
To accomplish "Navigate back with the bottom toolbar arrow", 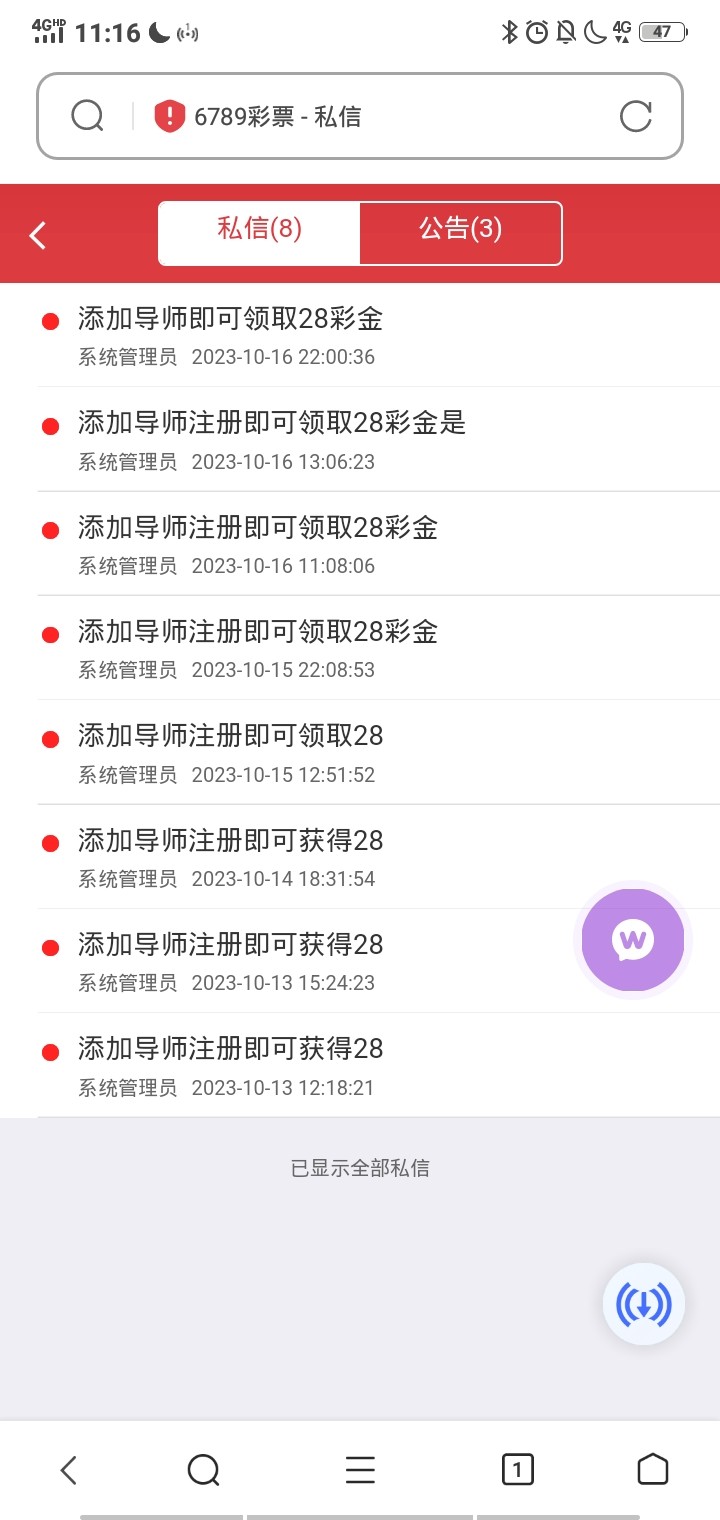I will pyautogui.click(x=68, y=1470).
